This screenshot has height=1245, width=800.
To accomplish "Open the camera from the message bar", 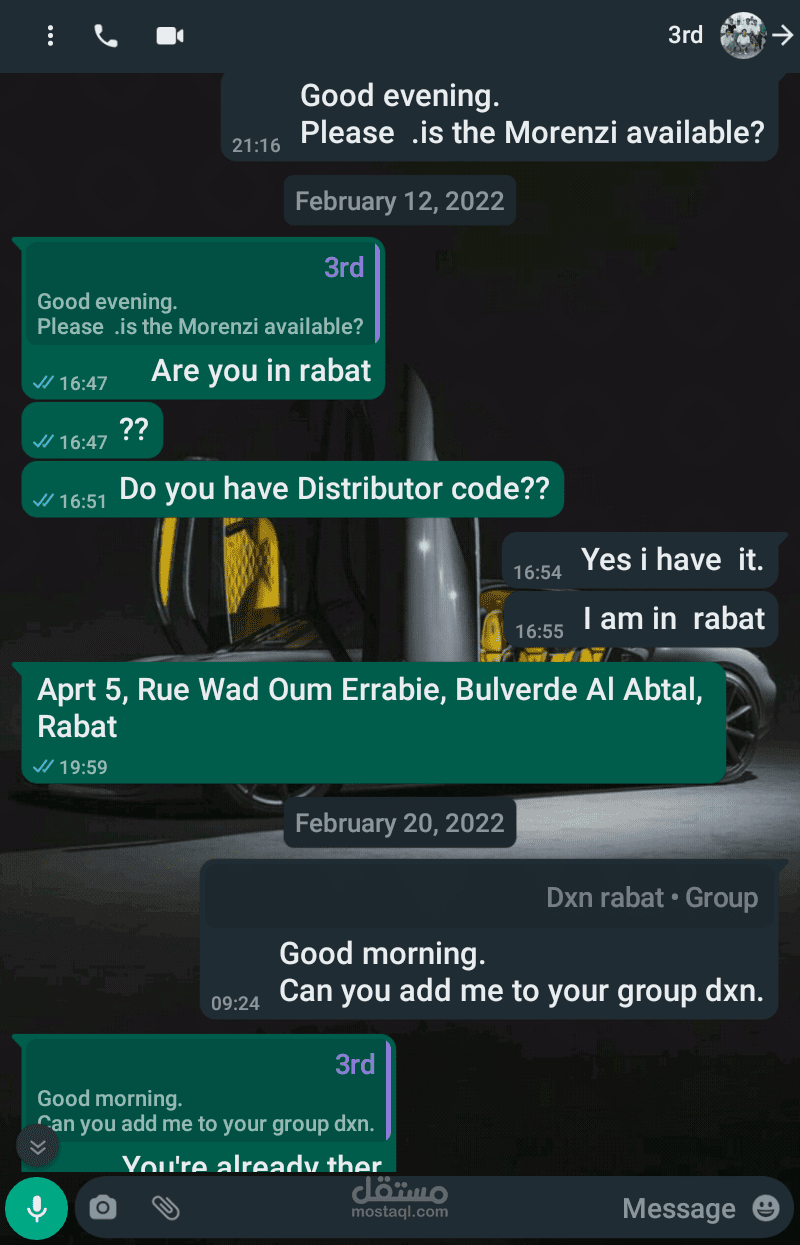I will coord(103,1208).
